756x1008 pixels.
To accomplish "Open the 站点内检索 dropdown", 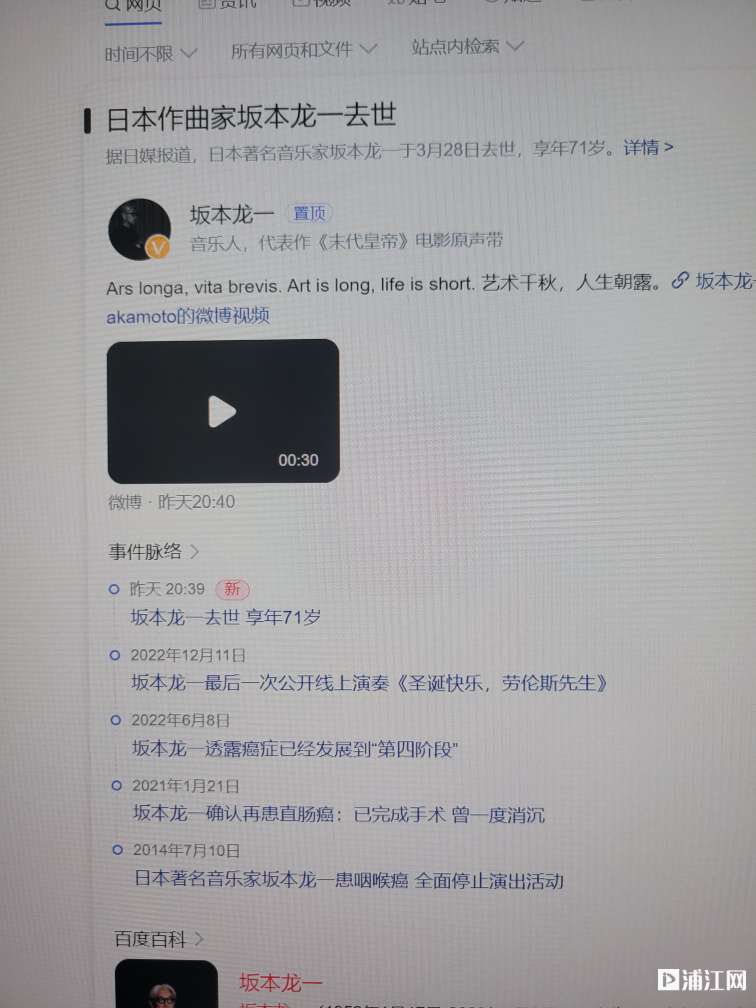I will (x=467, y=45).
